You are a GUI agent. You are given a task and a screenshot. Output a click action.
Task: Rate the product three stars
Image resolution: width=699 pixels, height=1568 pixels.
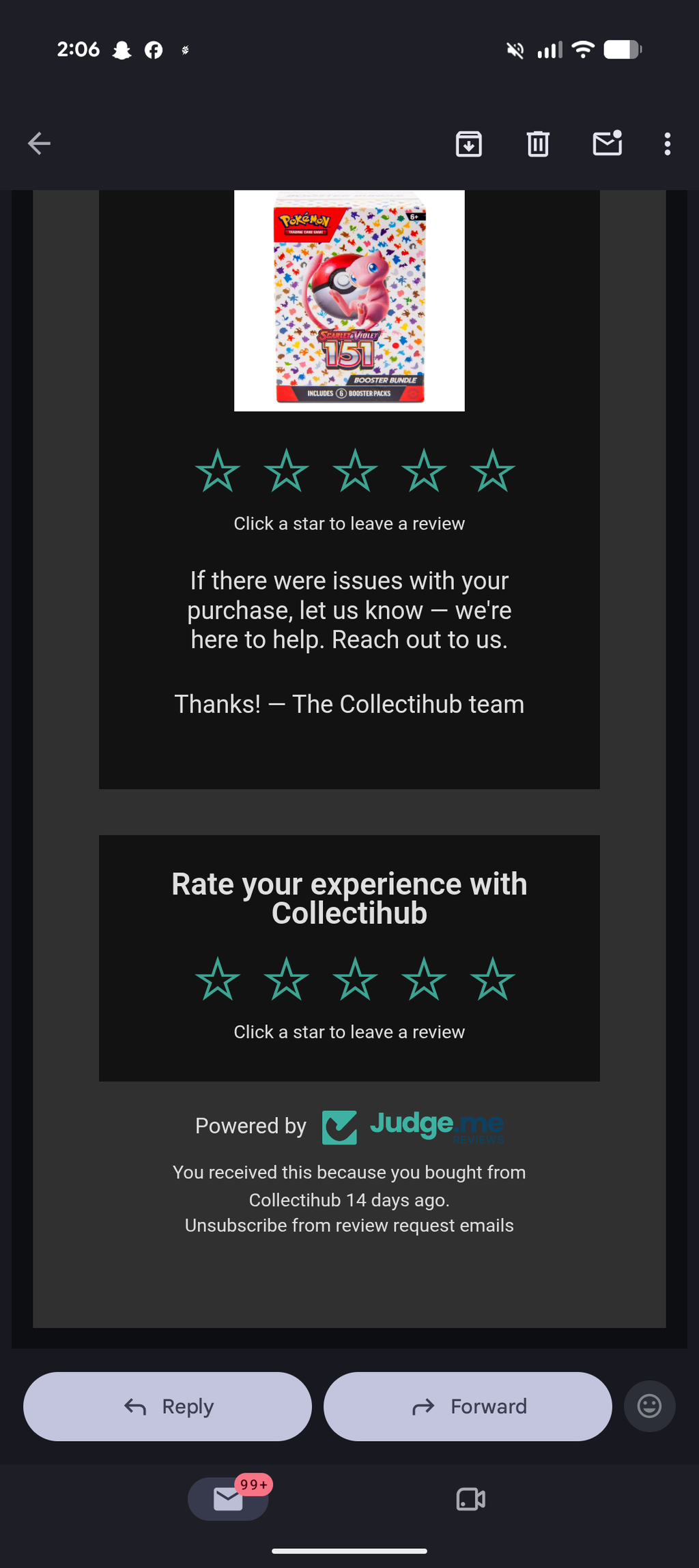click(355, 471)
